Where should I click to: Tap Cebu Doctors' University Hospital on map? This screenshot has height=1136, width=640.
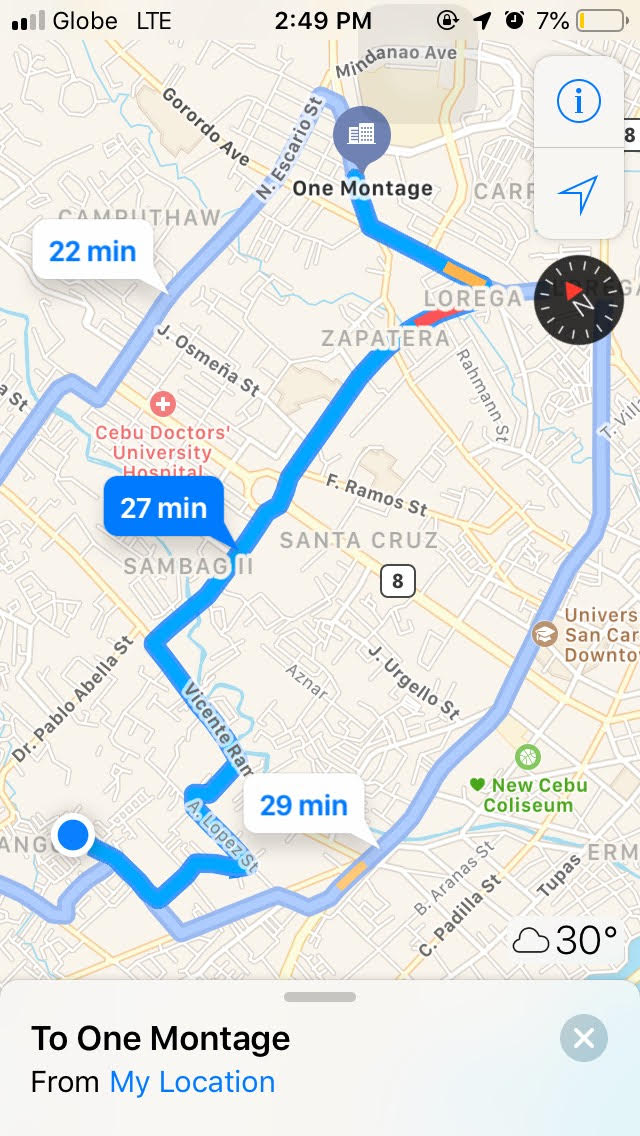coord(162,405)
